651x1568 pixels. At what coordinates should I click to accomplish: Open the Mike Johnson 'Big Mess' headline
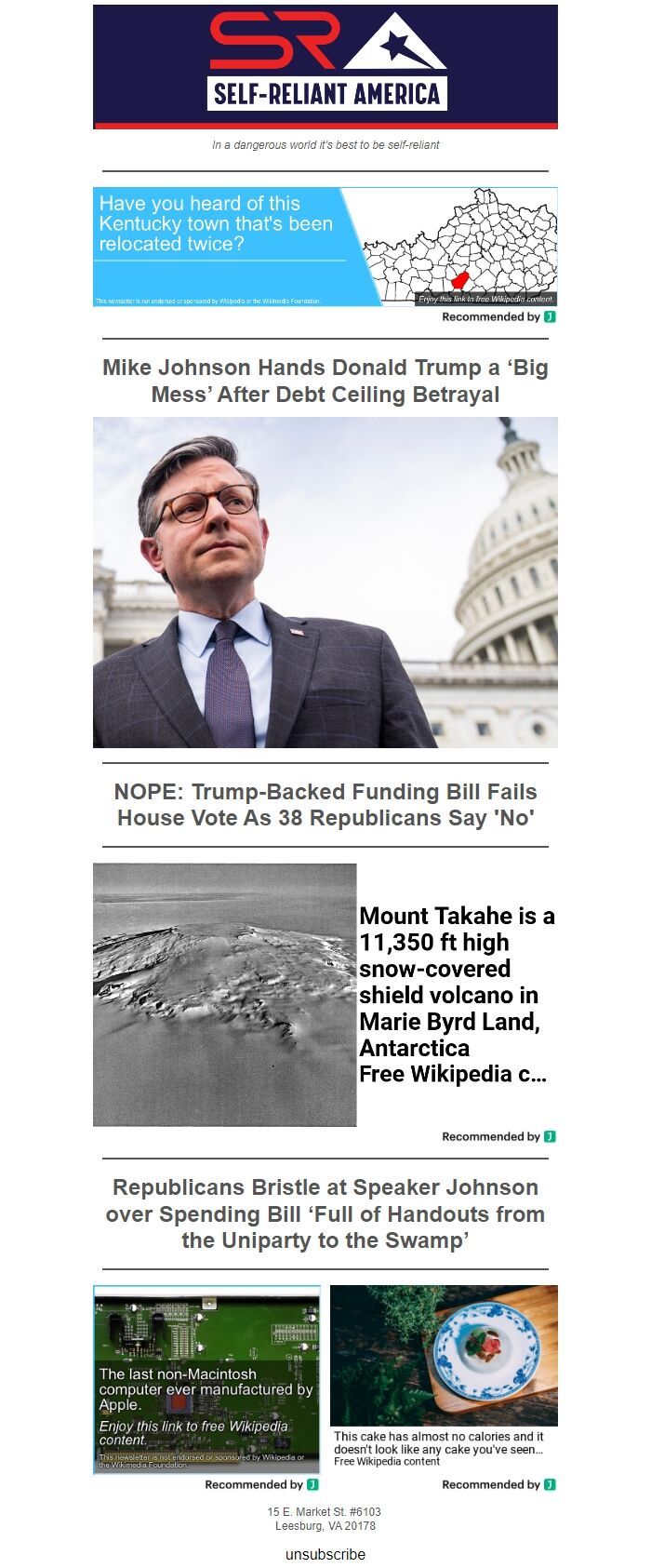(x=325, y=381)
